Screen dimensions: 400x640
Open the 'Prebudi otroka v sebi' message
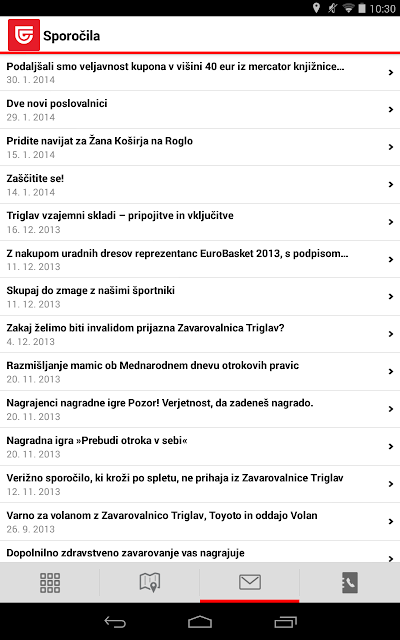tap(200, 447)
